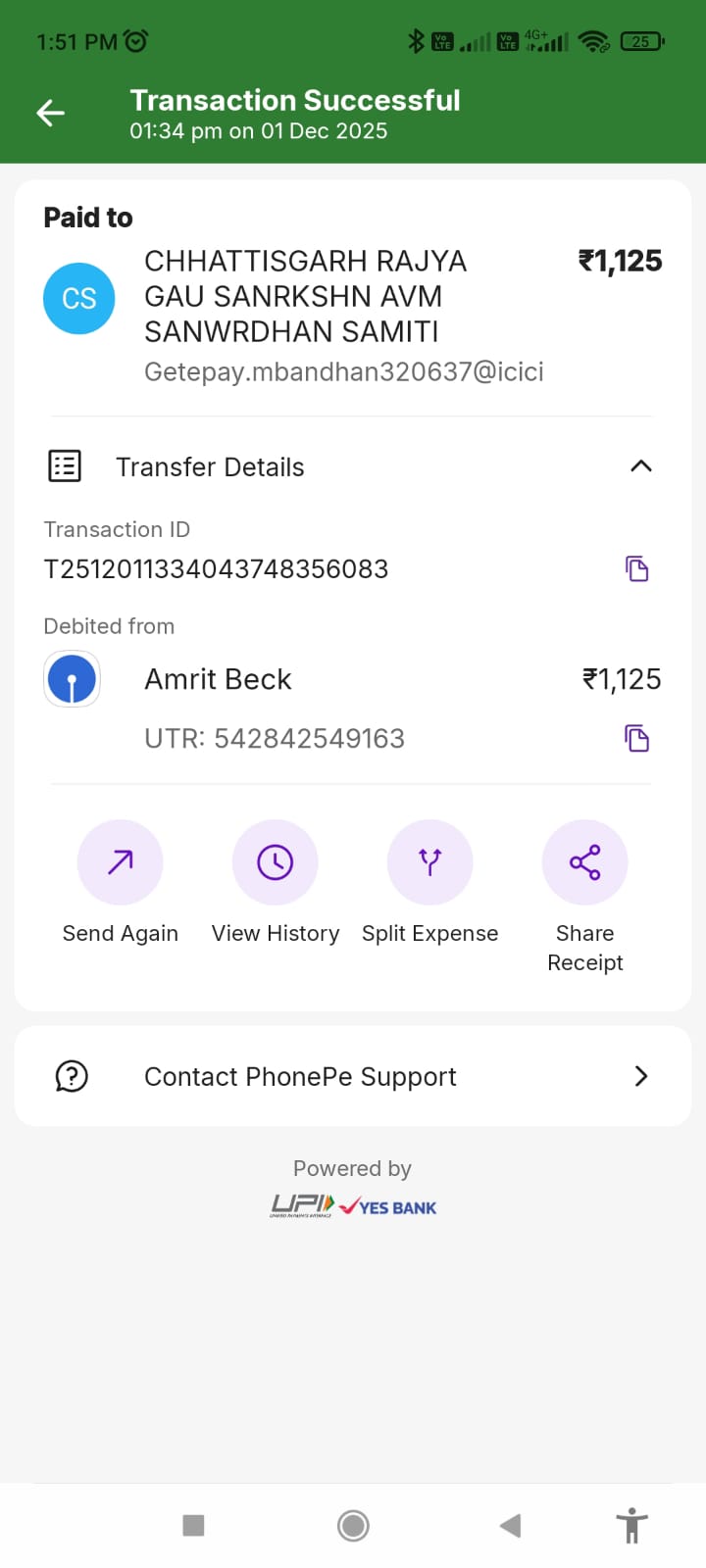
Task: Open Contact PhonePe Support
Action: pos(353,1076)
